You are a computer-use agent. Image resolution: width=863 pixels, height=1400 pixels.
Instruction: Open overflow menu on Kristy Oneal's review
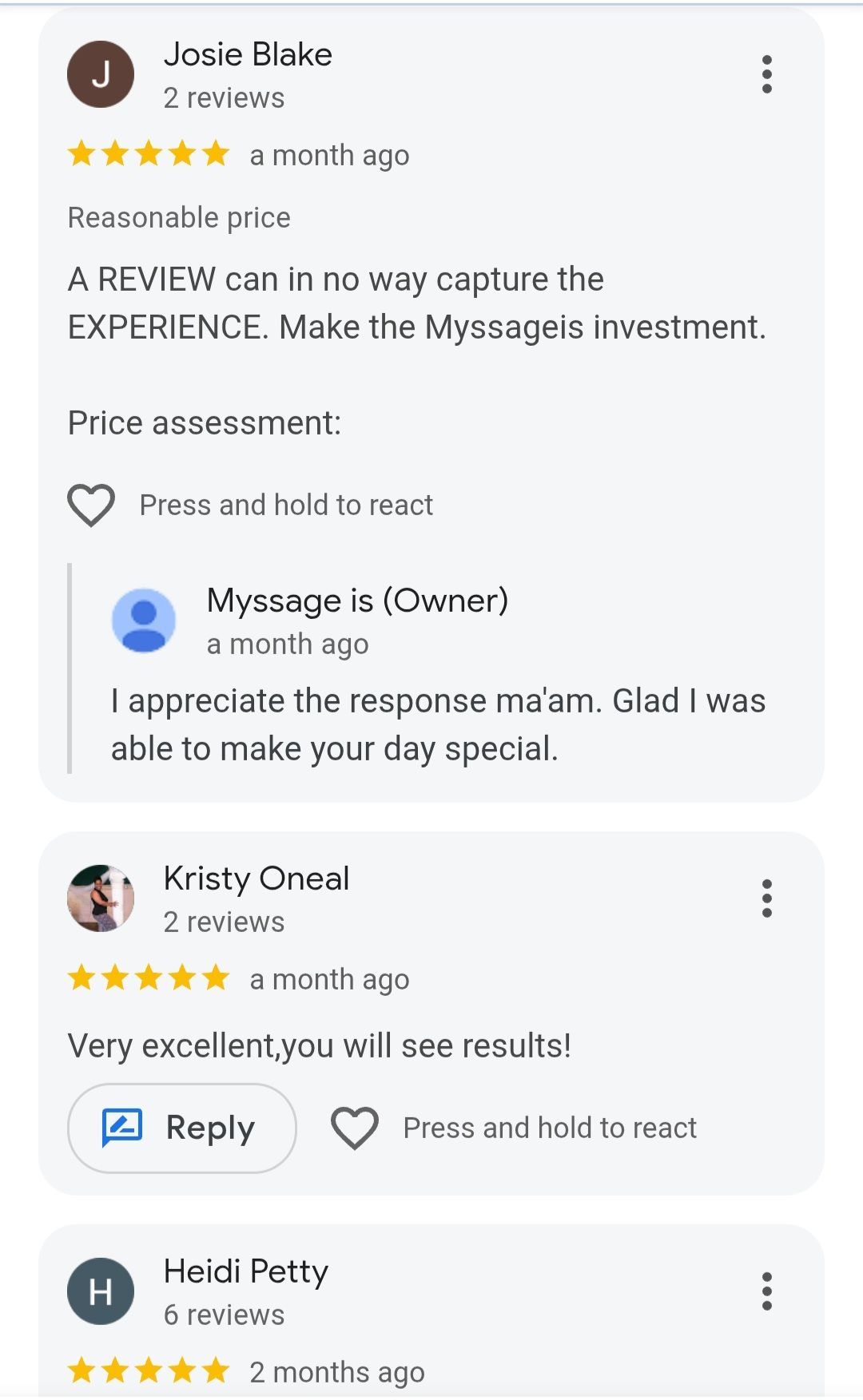766,898
